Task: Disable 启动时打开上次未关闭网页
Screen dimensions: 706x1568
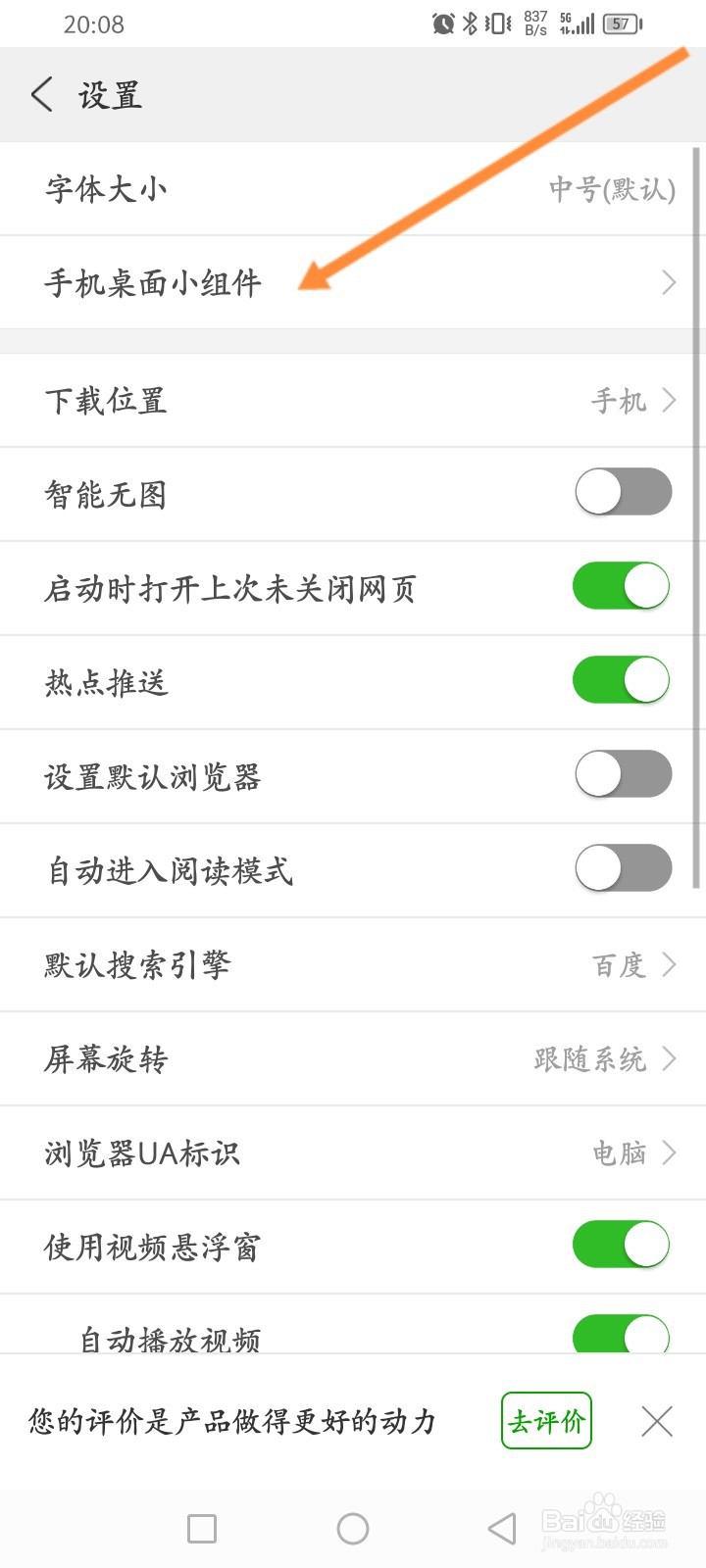Action: click(623, 586)
